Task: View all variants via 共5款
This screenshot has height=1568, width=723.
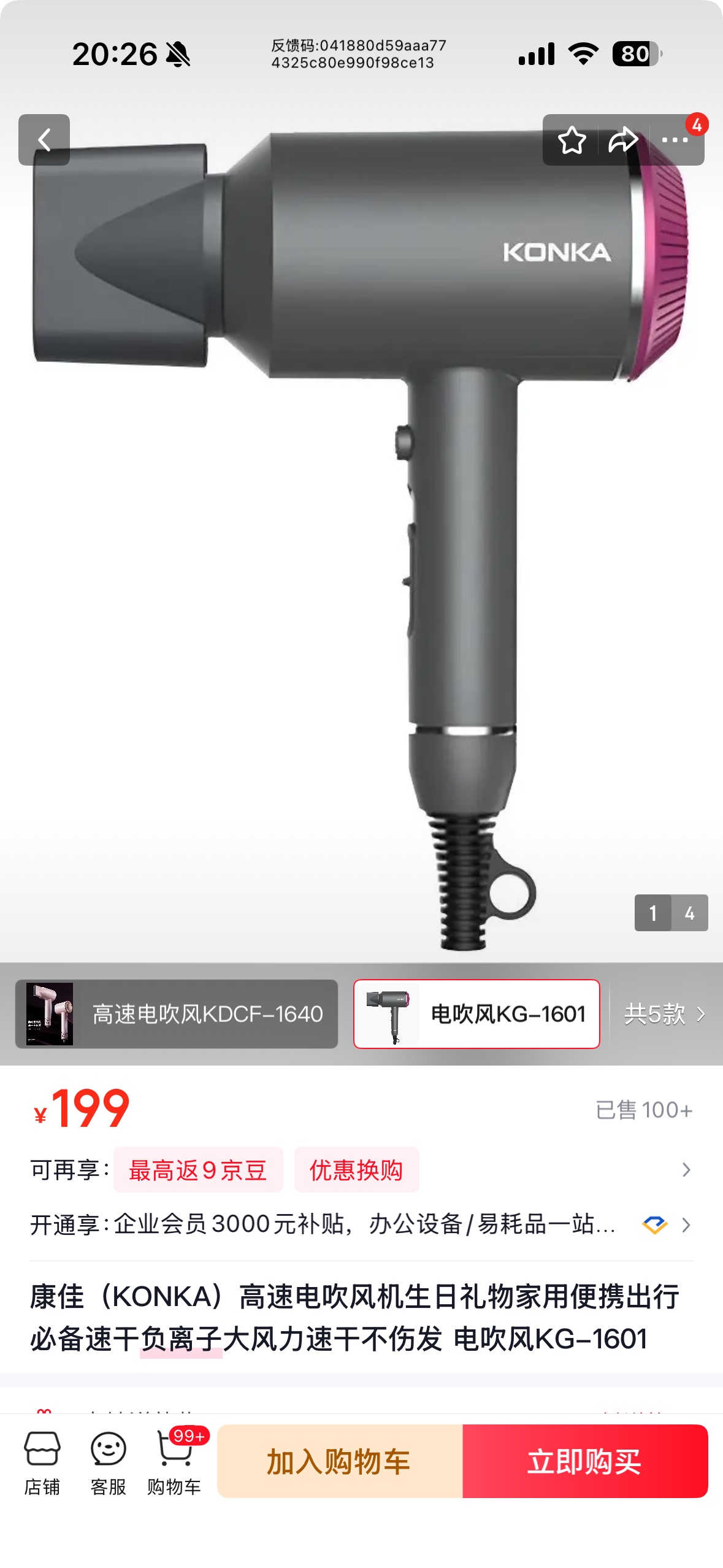Action: 664,1014
